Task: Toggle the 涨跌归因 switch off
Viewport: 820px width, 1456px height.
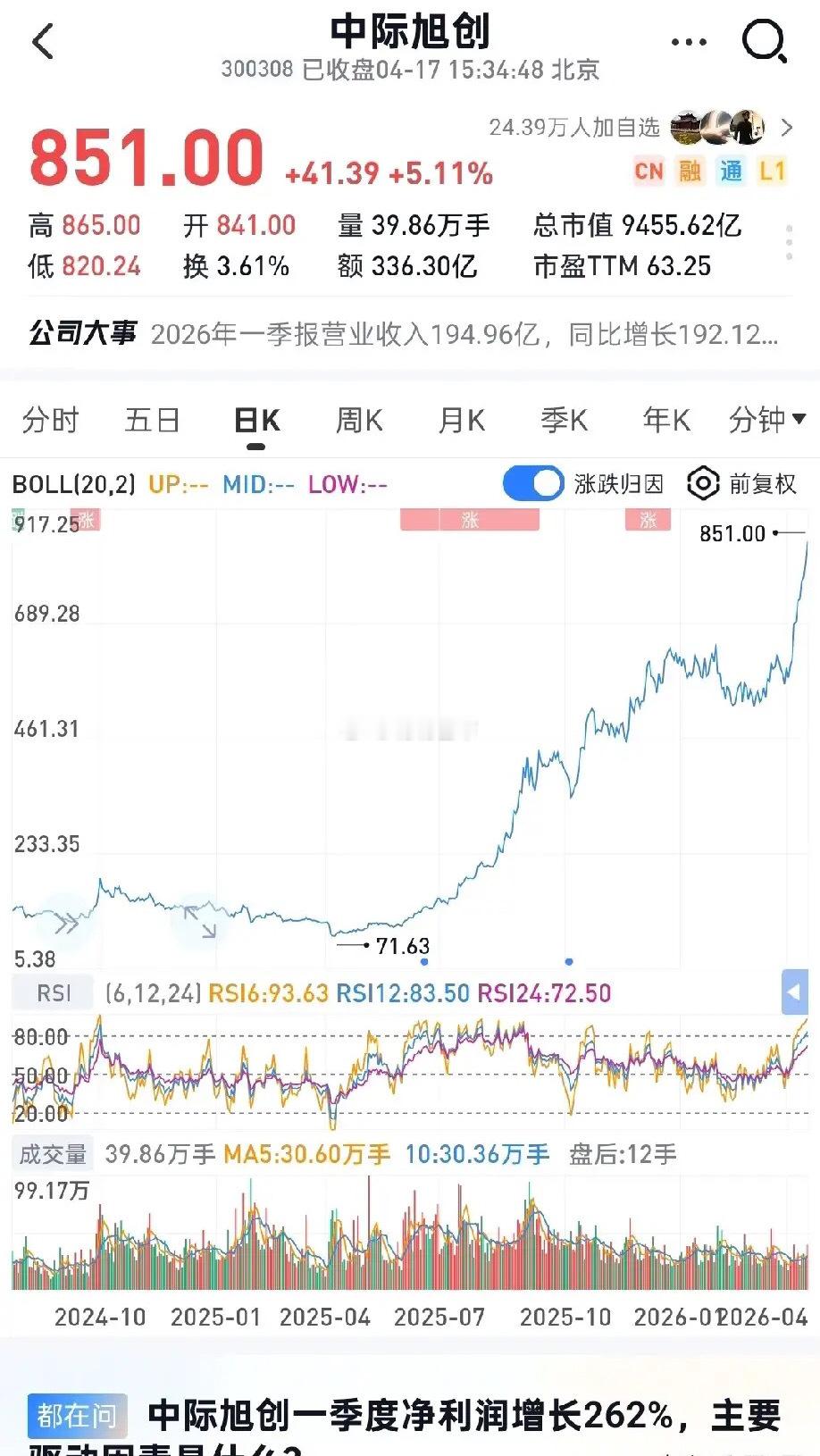Action: [532, 482]
